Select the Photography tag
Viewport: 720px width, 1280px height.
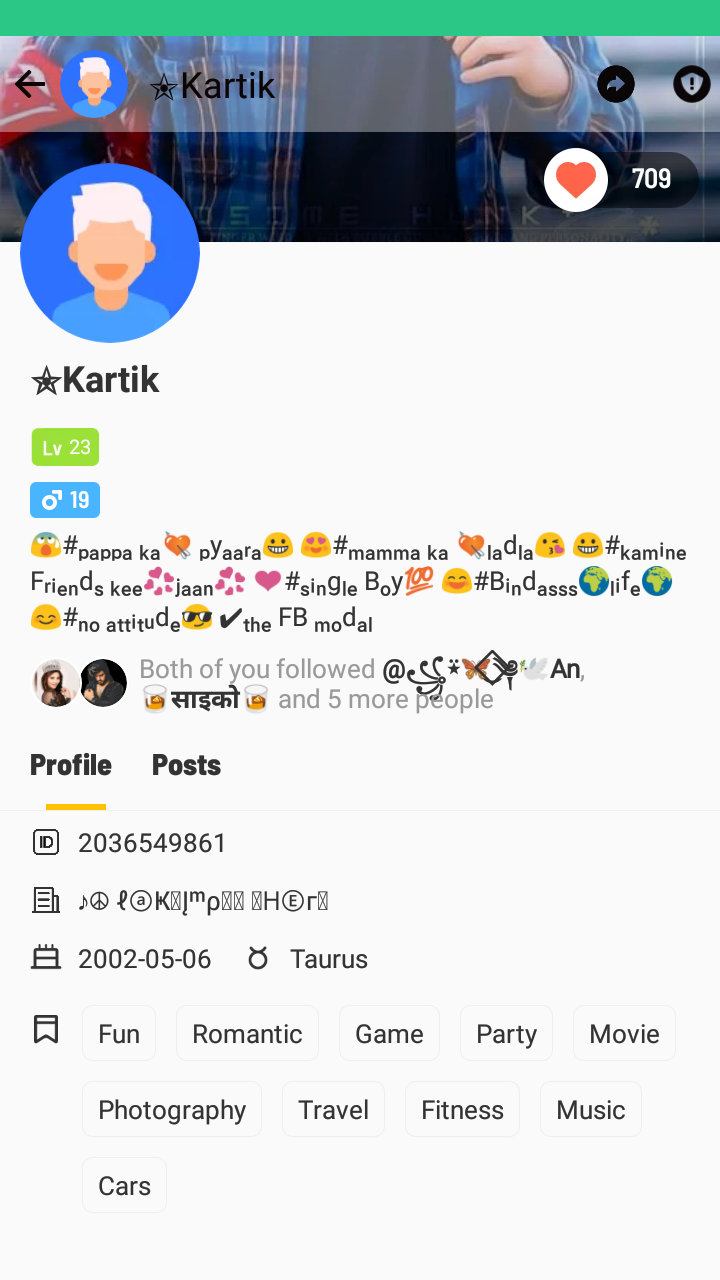[172, 1110]
